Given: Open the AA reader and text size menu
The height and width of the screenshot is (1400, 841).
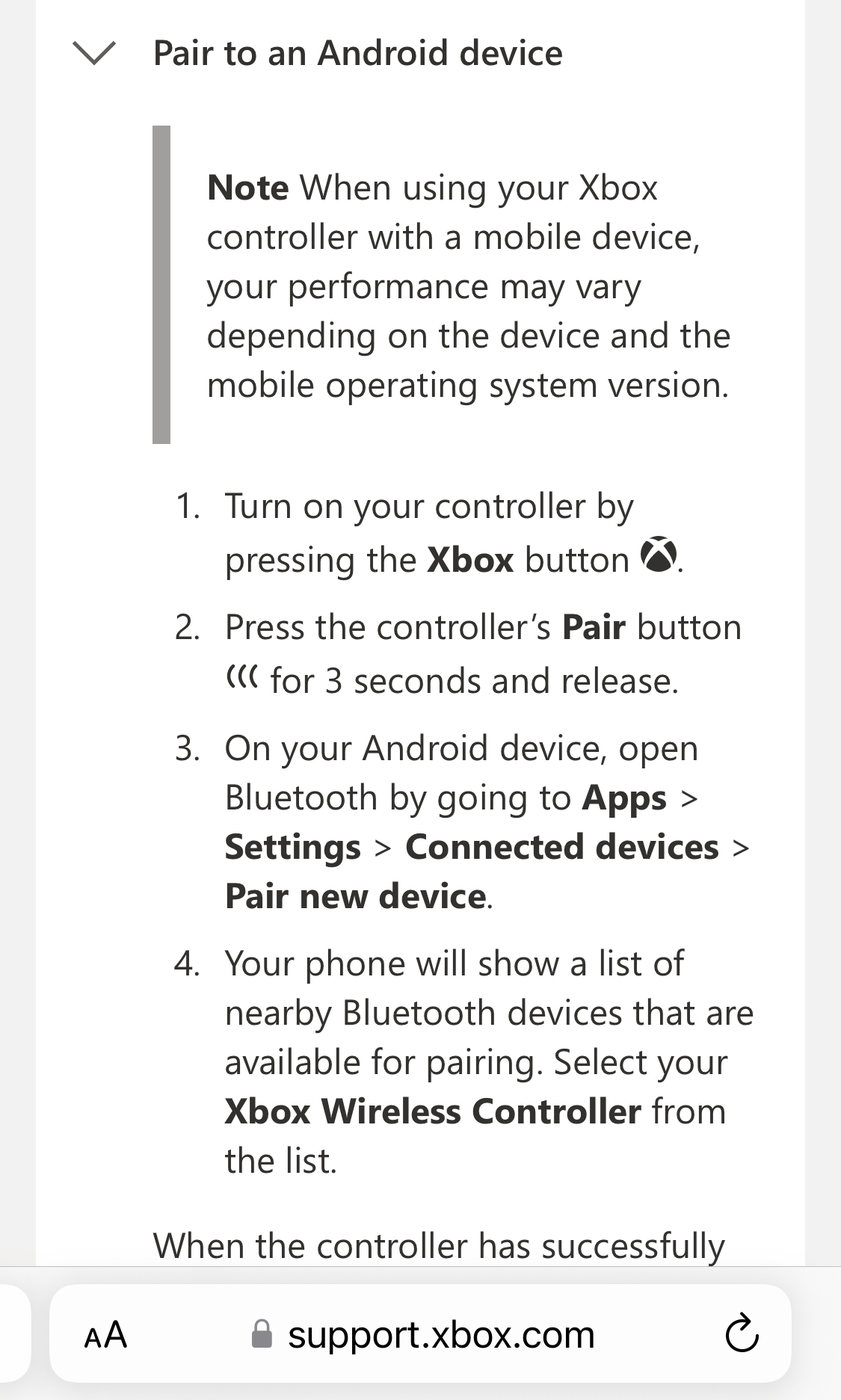Looking at the screenshot, I should click(105, 1335).
